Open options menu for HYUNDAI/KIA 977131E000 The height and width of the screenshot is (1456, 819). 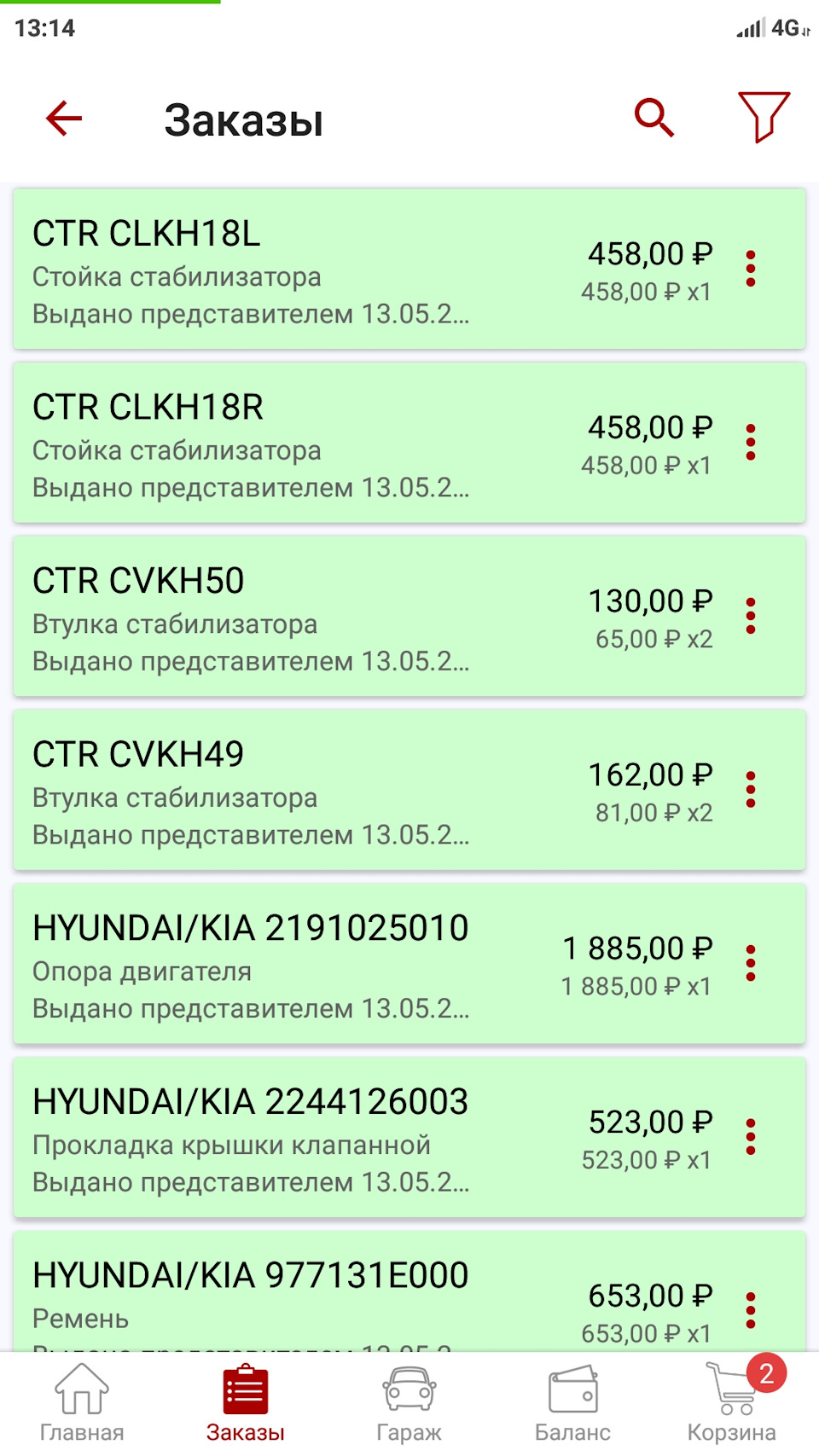(751, 1310)
